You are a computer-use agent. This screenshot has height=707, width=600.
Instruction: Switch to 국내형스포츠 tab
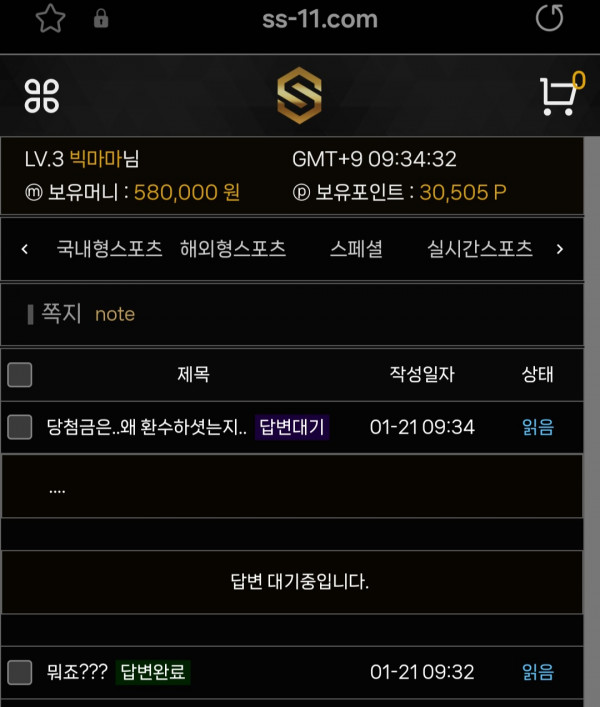coord(109,249)
